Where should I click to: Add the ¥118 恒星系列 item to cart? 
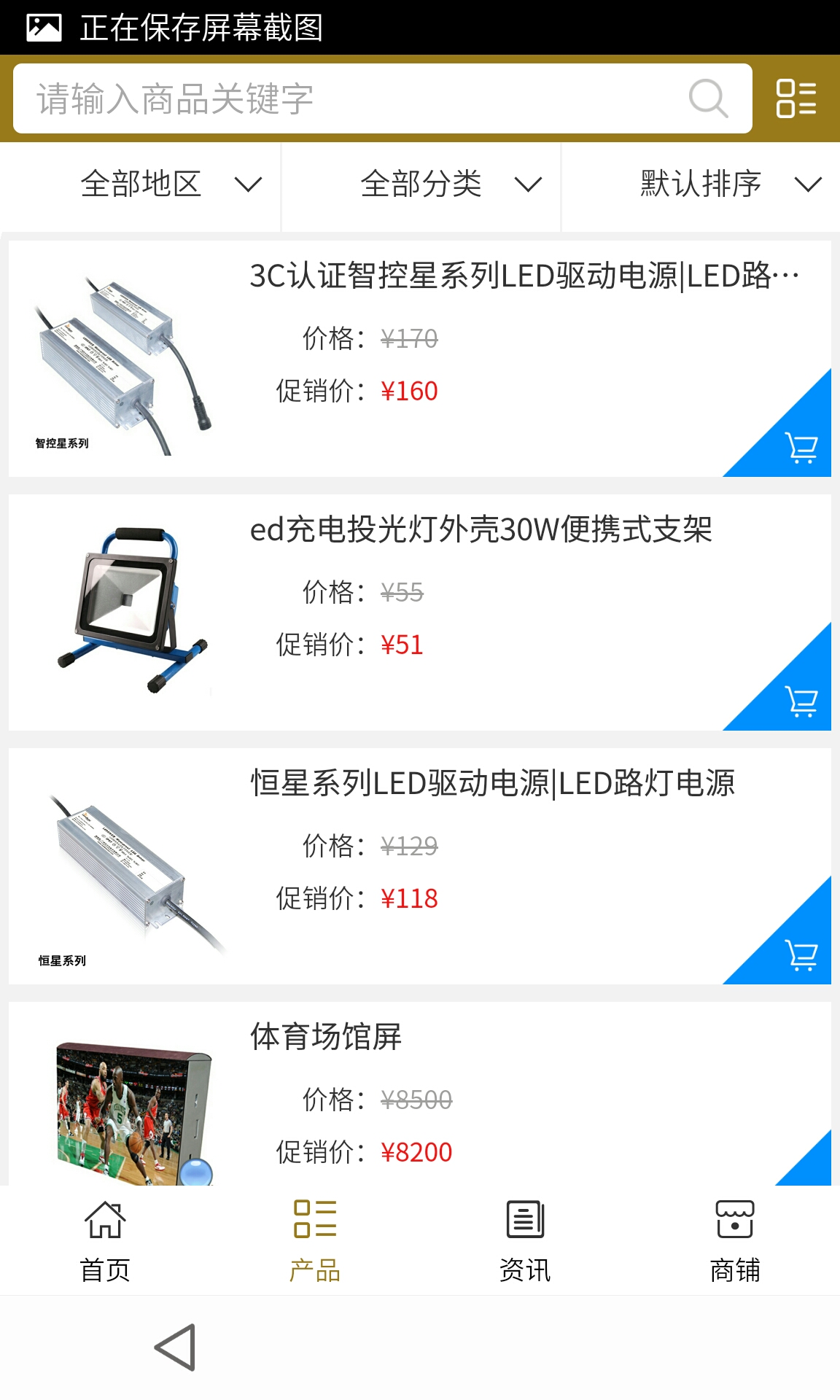tap(800, 954)
